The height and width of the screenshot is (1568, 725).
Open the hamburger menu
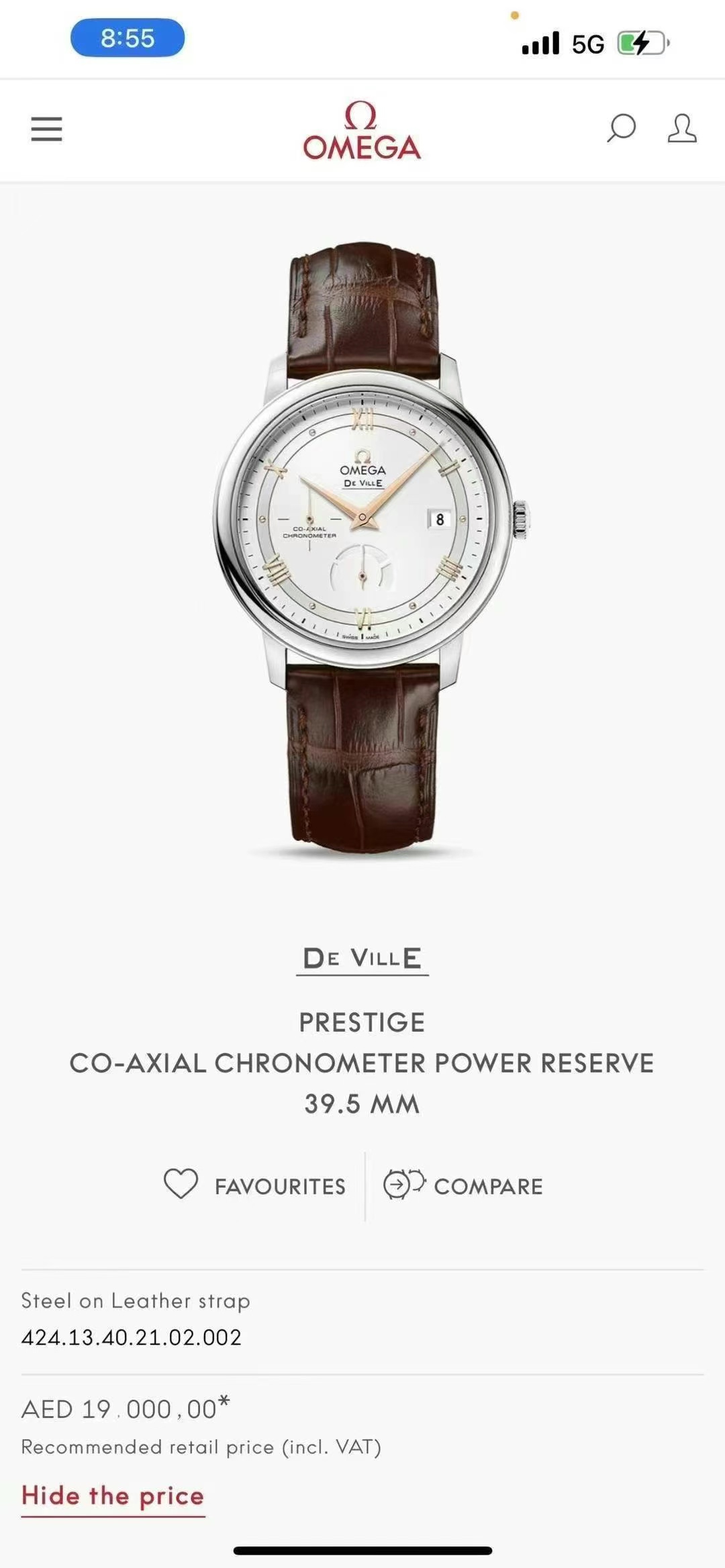46,129
